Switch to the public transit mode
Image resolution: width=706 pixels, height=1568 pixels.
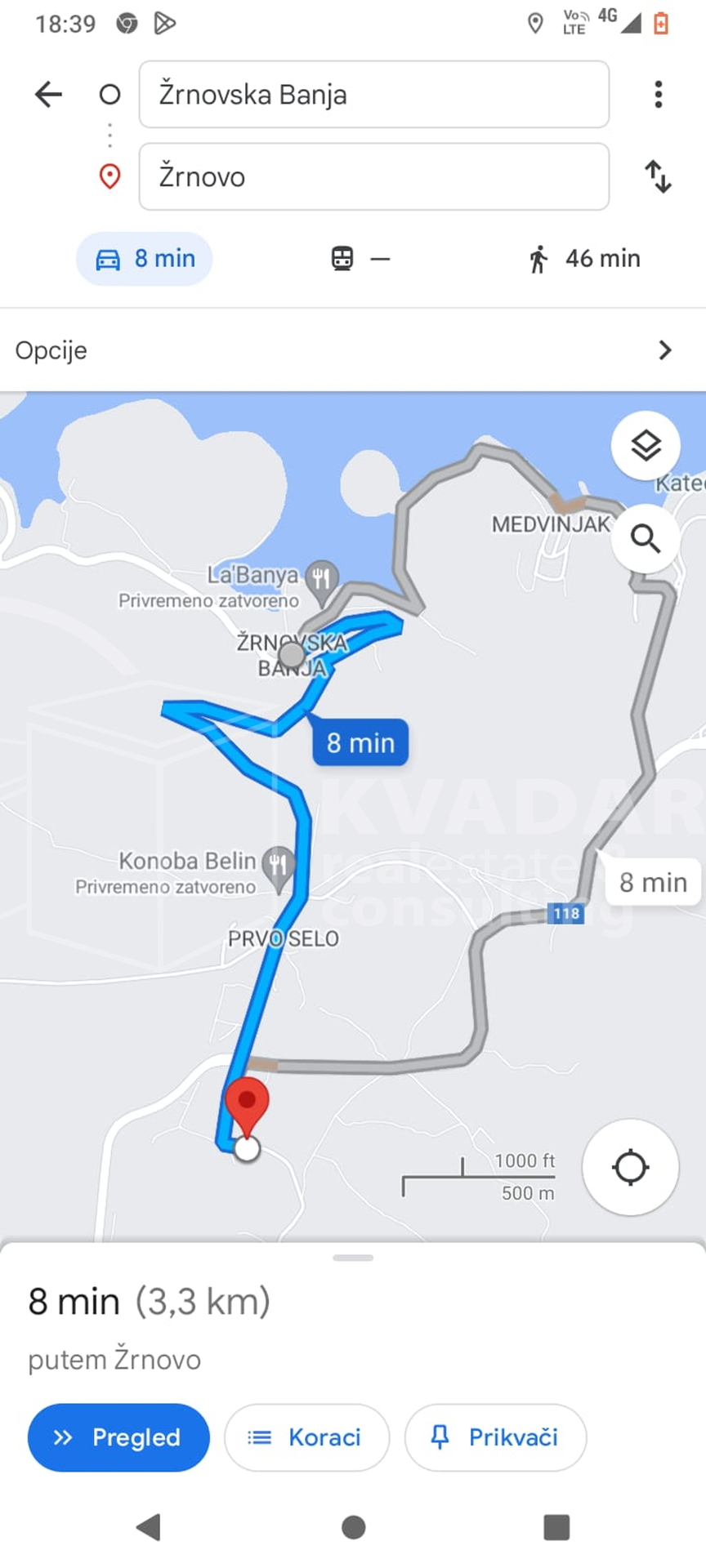(x=360, y=259)
